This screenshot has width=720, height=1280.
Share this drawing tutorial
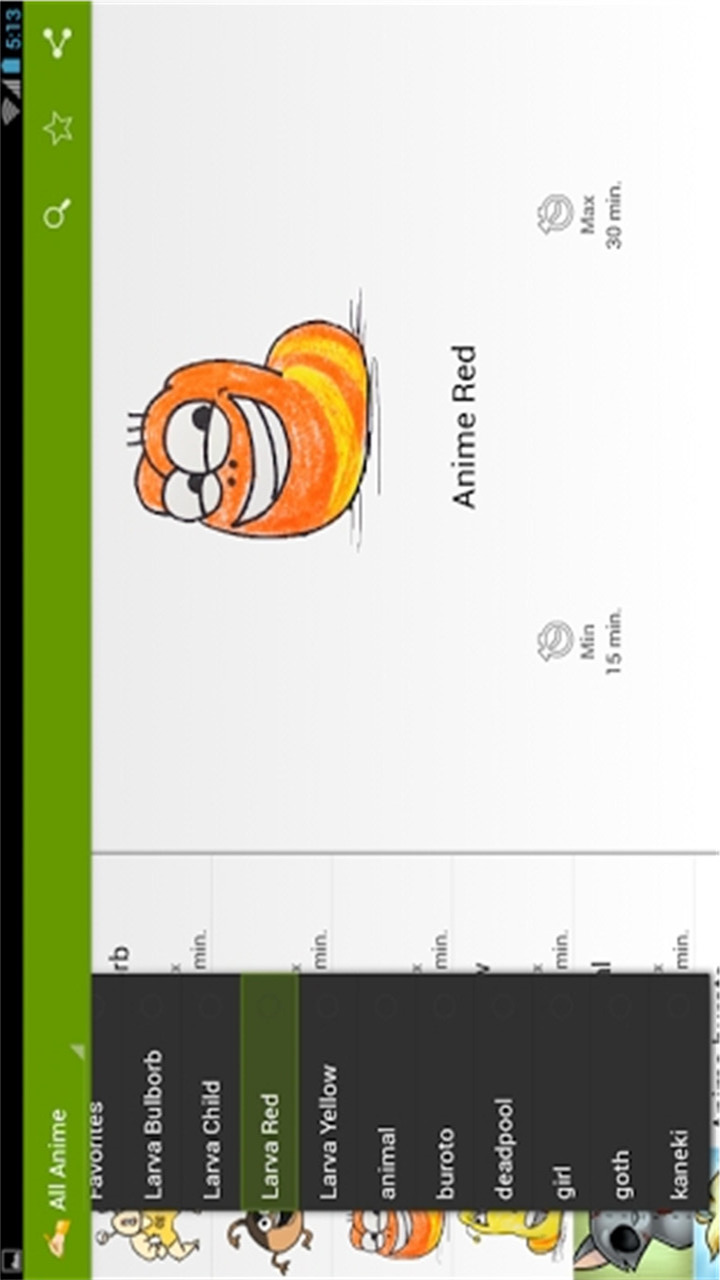click(x=58, y=42)
